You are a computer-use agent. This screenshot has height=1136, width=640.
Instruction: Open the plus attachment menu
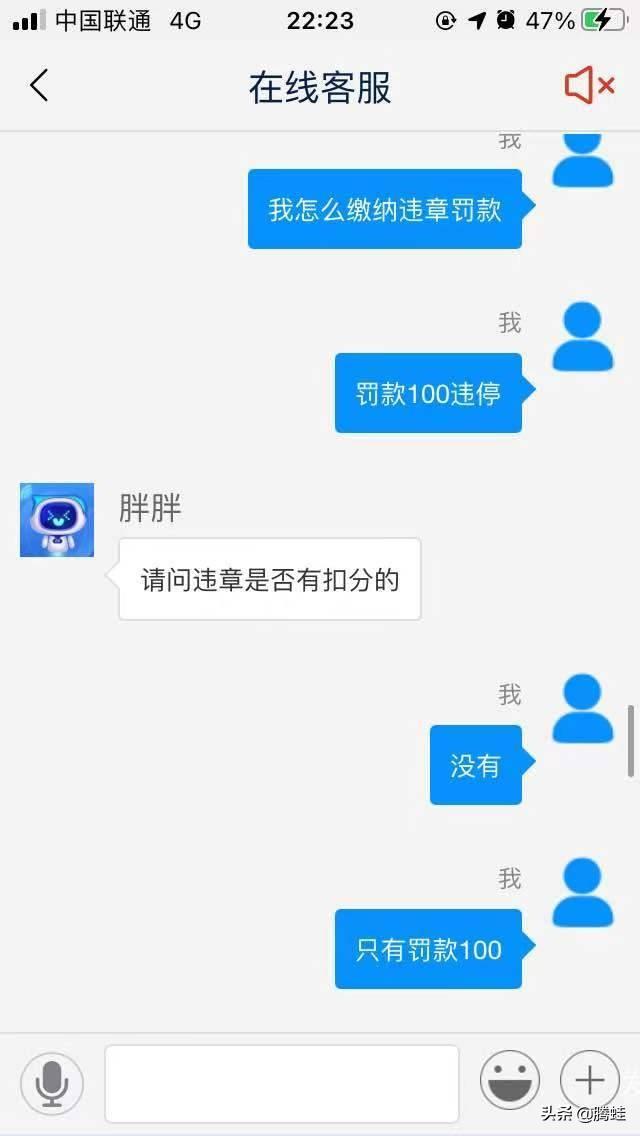pyautogui.click(x=590, y=1081)
